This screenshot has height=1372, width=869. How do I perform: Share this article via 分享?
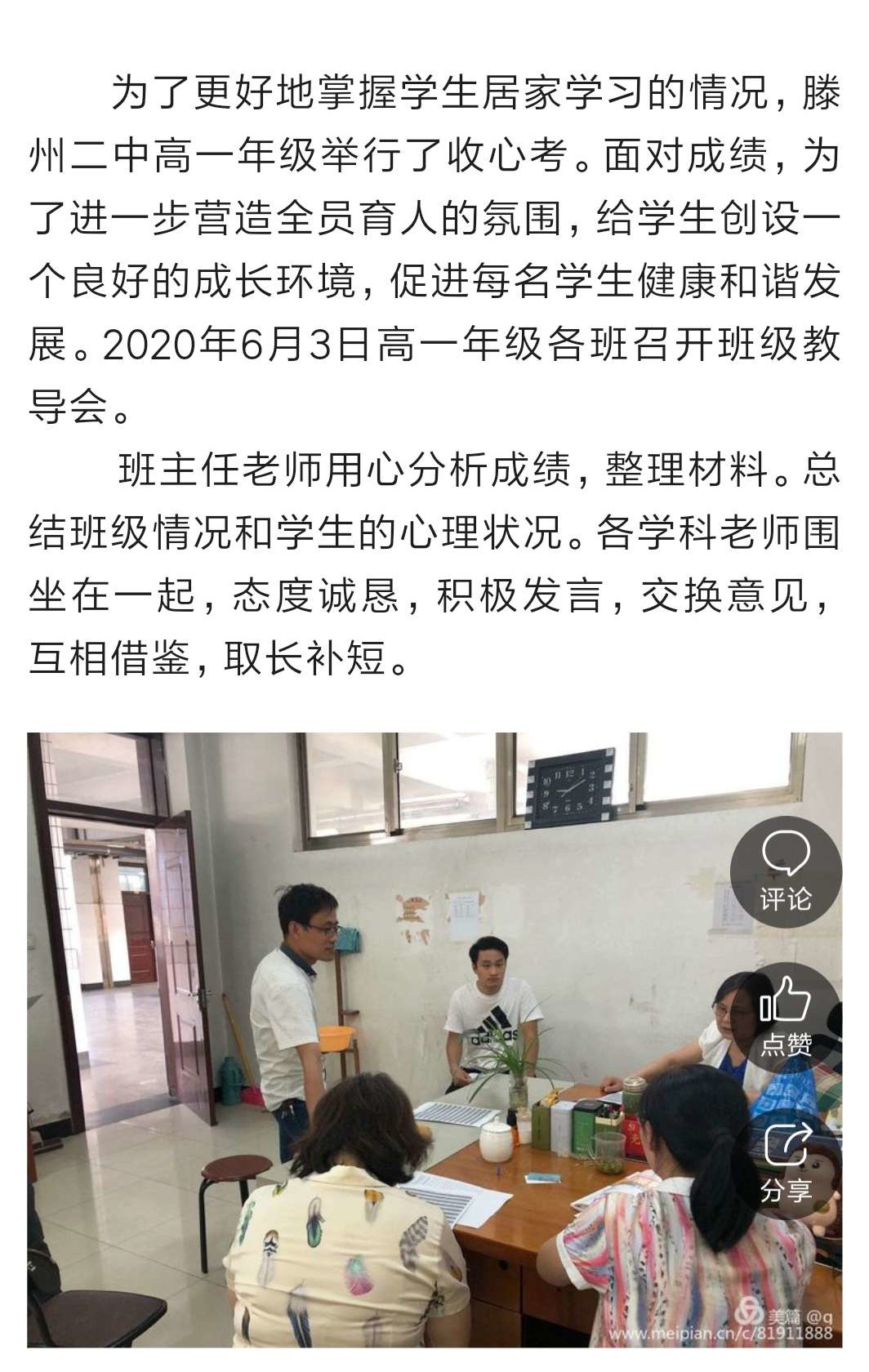pyautogui.click(x=786, y=1162)
